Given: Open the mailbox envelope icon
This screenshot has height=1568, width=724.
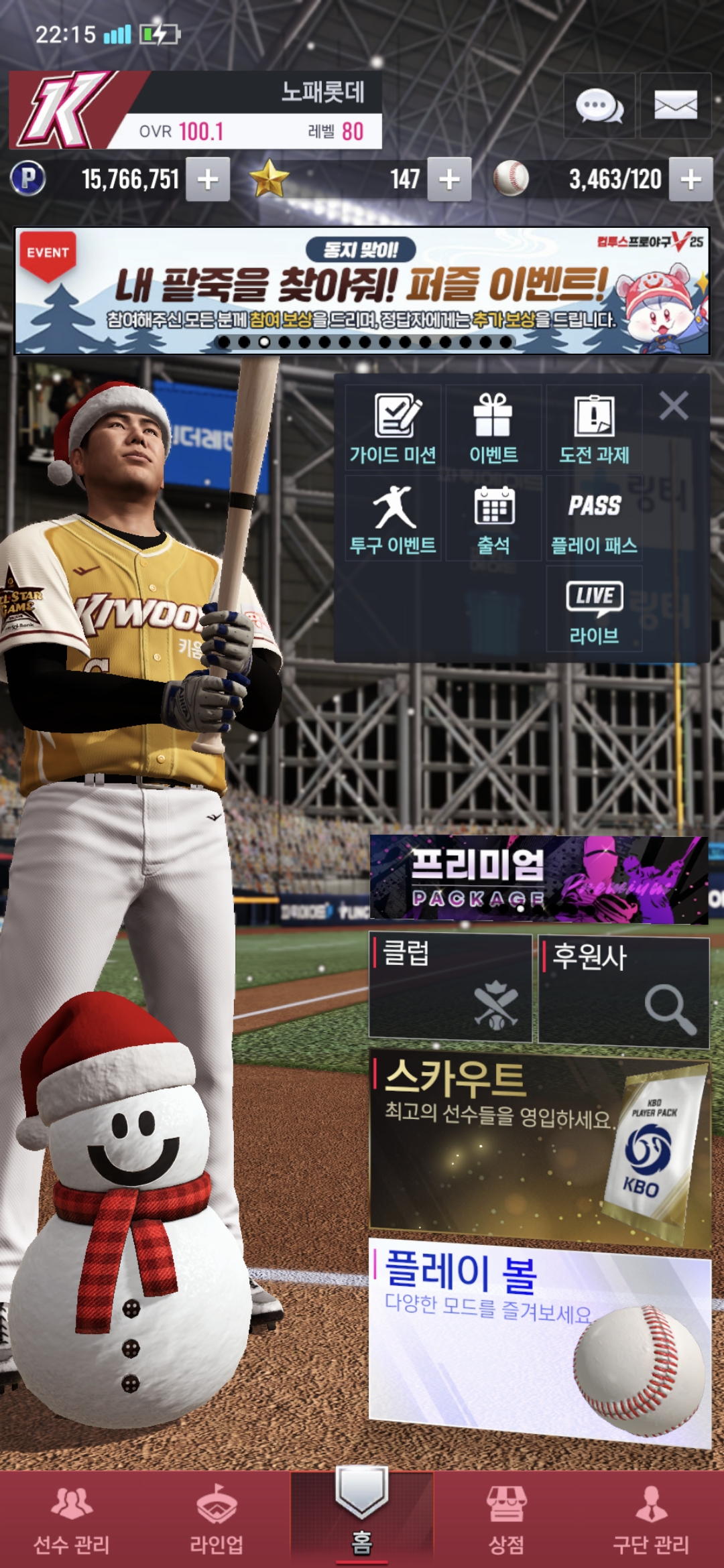Looking at the screenshot, I should coord(675,106).
